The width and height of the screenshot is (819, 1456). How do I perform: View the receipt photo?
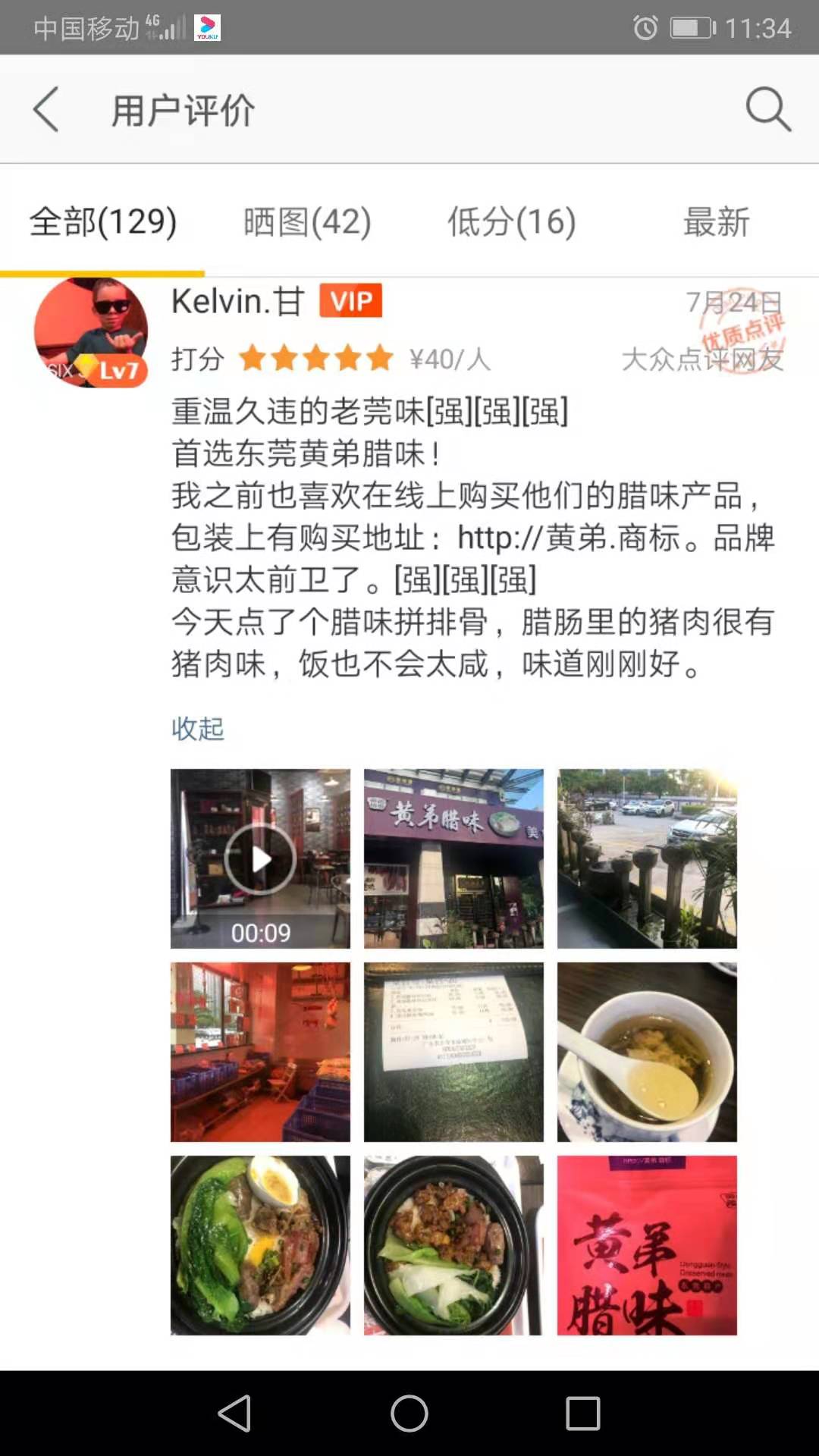pyautogui.click(x=453, y=1052)
